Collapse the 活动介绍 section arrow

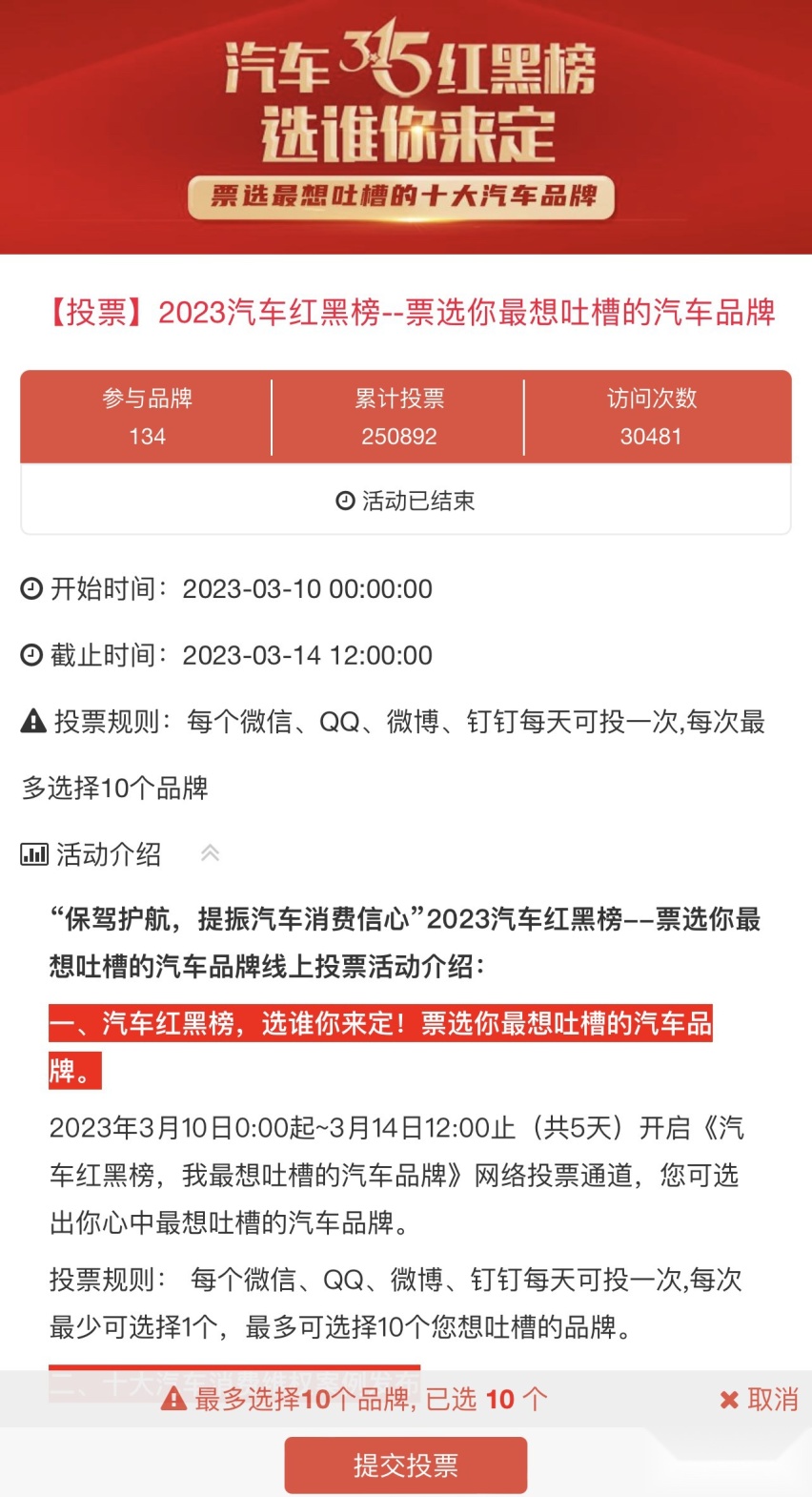210,853
